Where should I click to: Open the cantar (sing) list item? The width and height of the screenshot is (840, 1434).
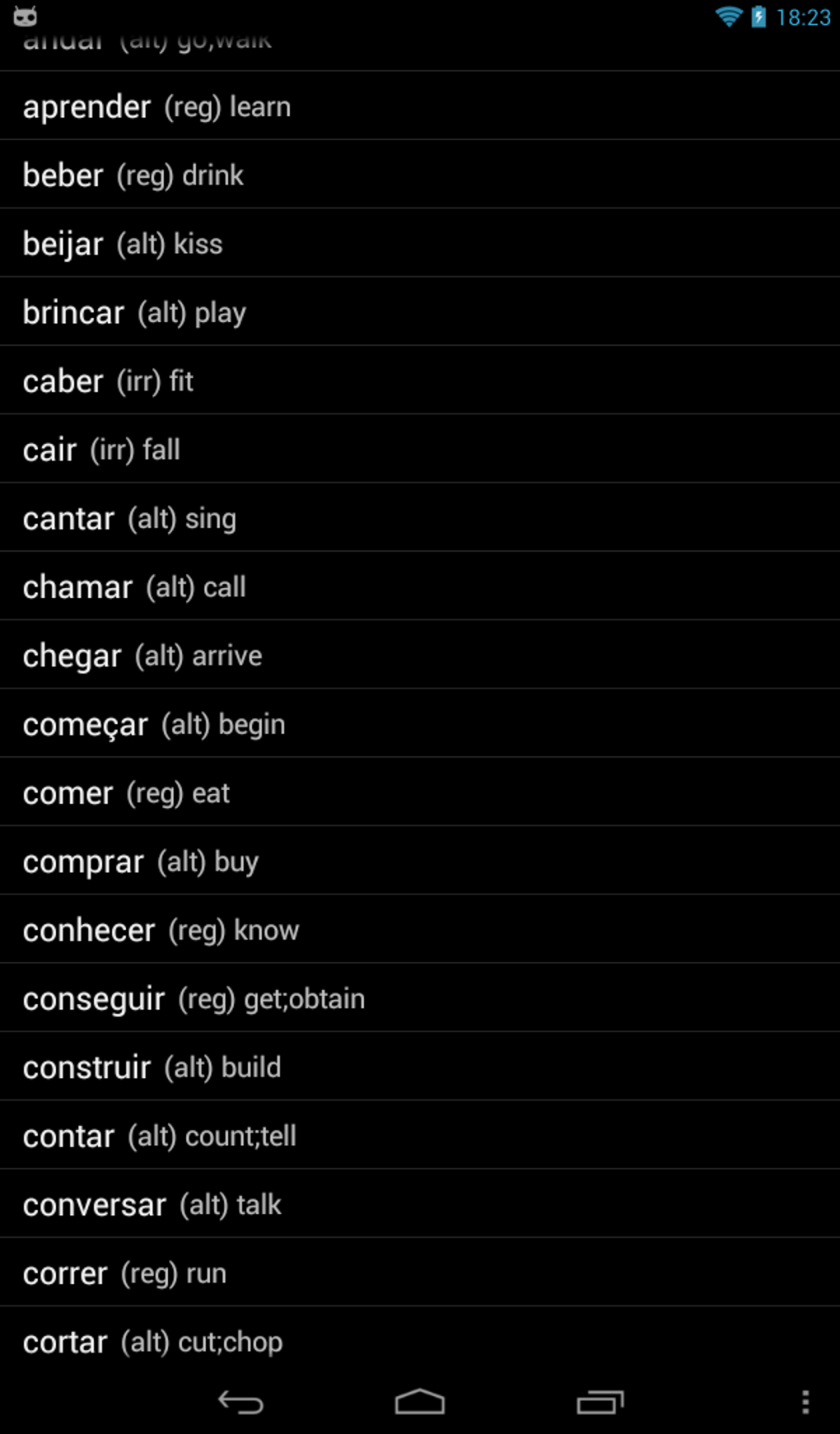click(128, 518)
